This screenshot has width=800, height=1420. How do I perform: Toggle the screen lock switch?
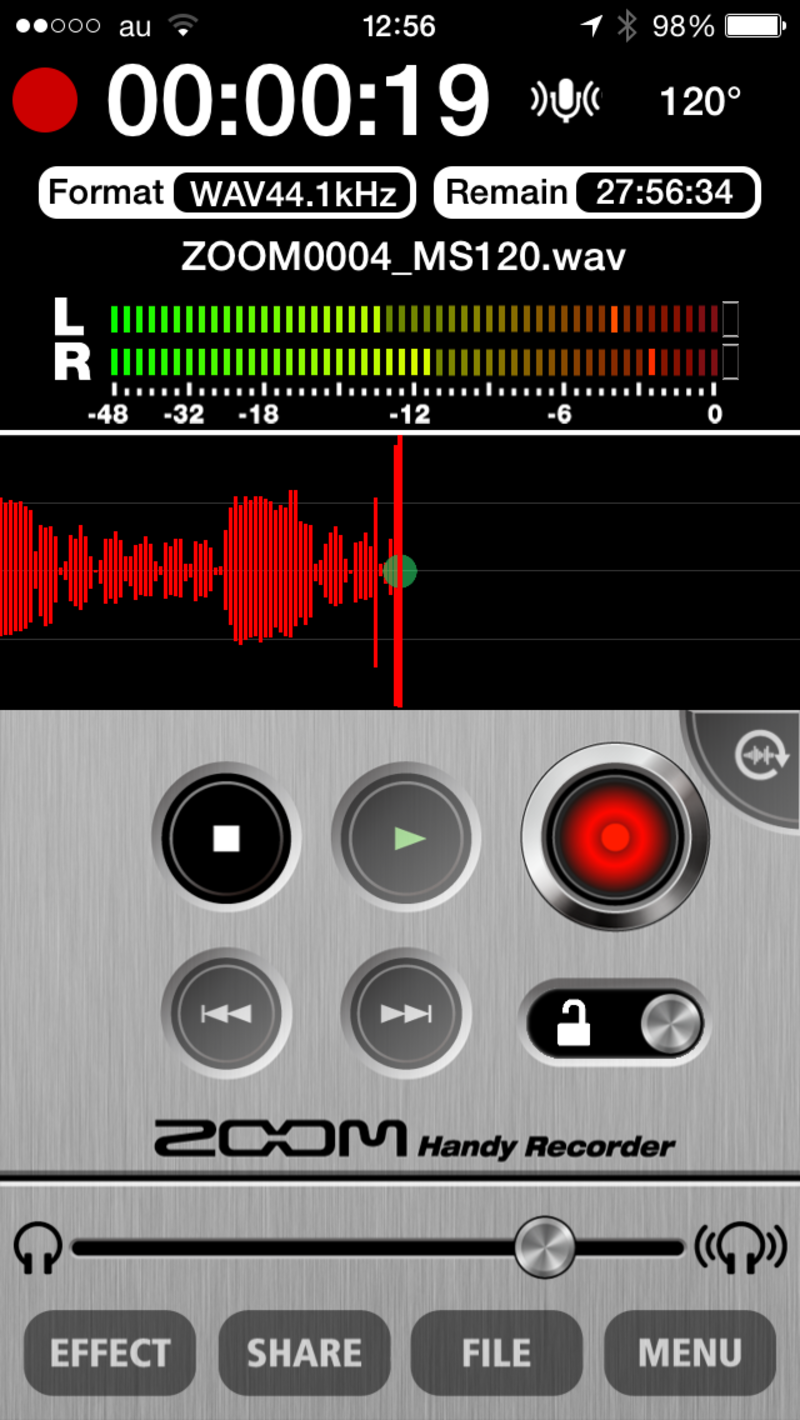pos(615,1023)
